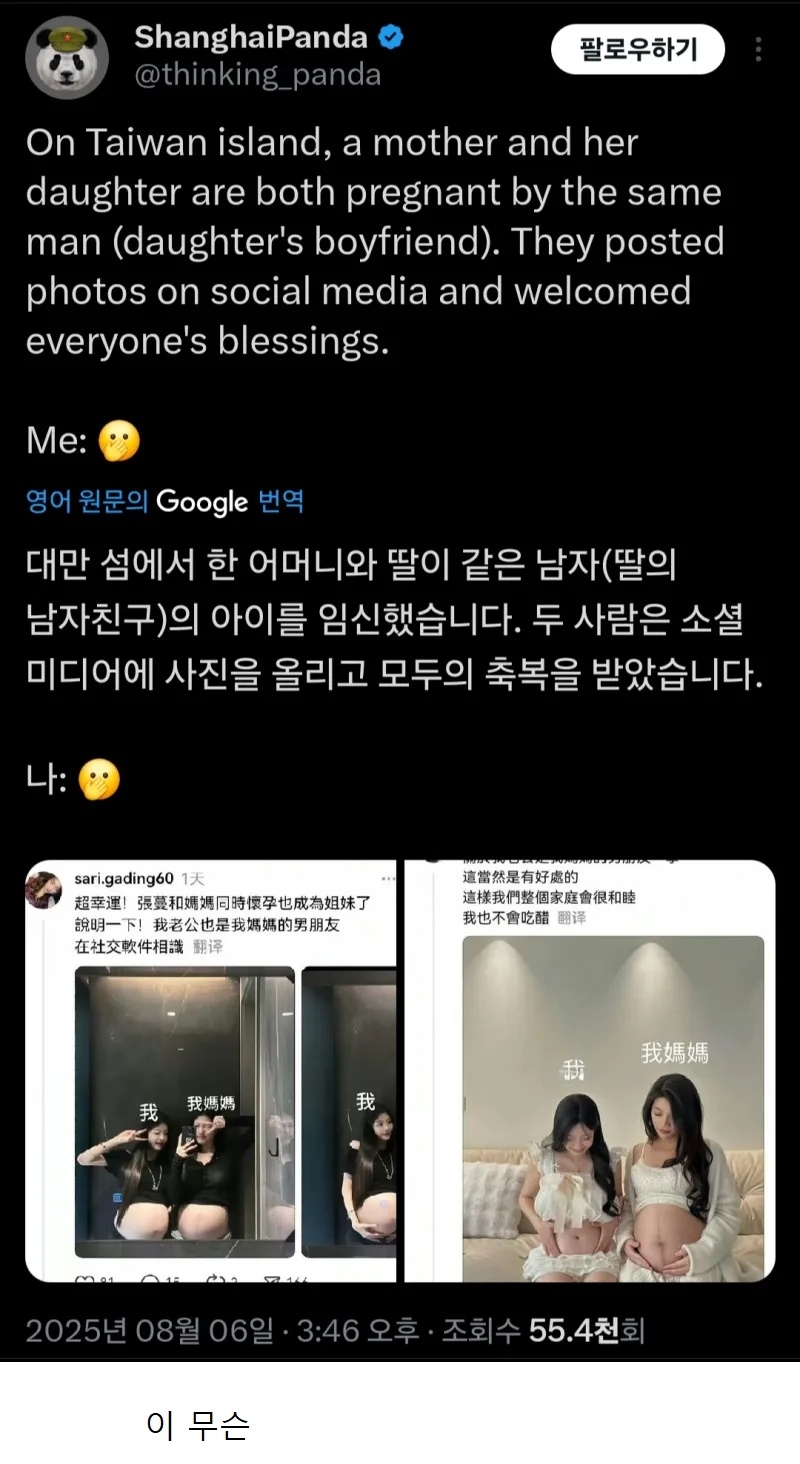Open the overflow menu next to the follow button

click(x=759, y=49)
